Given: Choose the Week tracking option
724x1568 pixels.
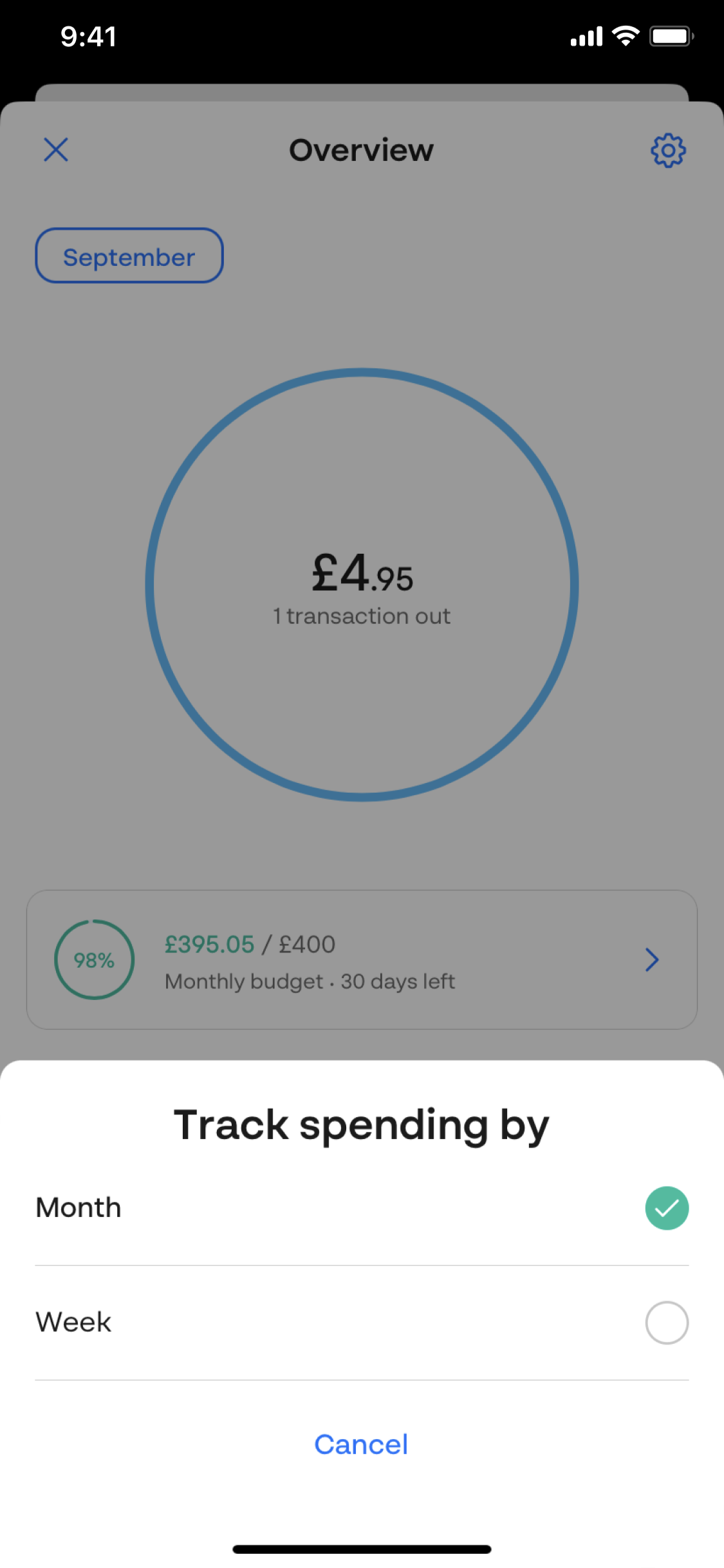Looking at the screenshot, I should pos(362,1322).
